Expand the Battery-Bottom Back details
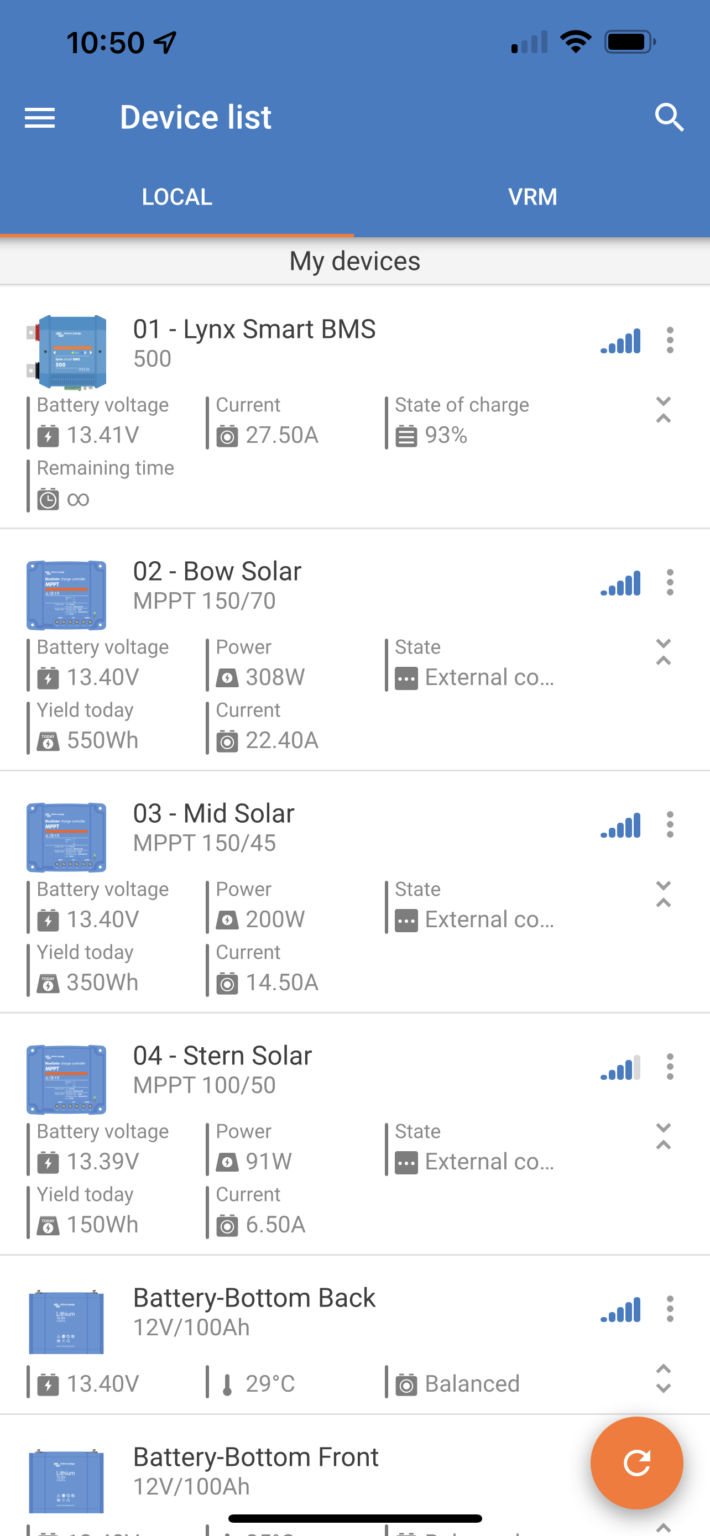Viewport: 710px width, 1536px height. (x=663, y=1378)
